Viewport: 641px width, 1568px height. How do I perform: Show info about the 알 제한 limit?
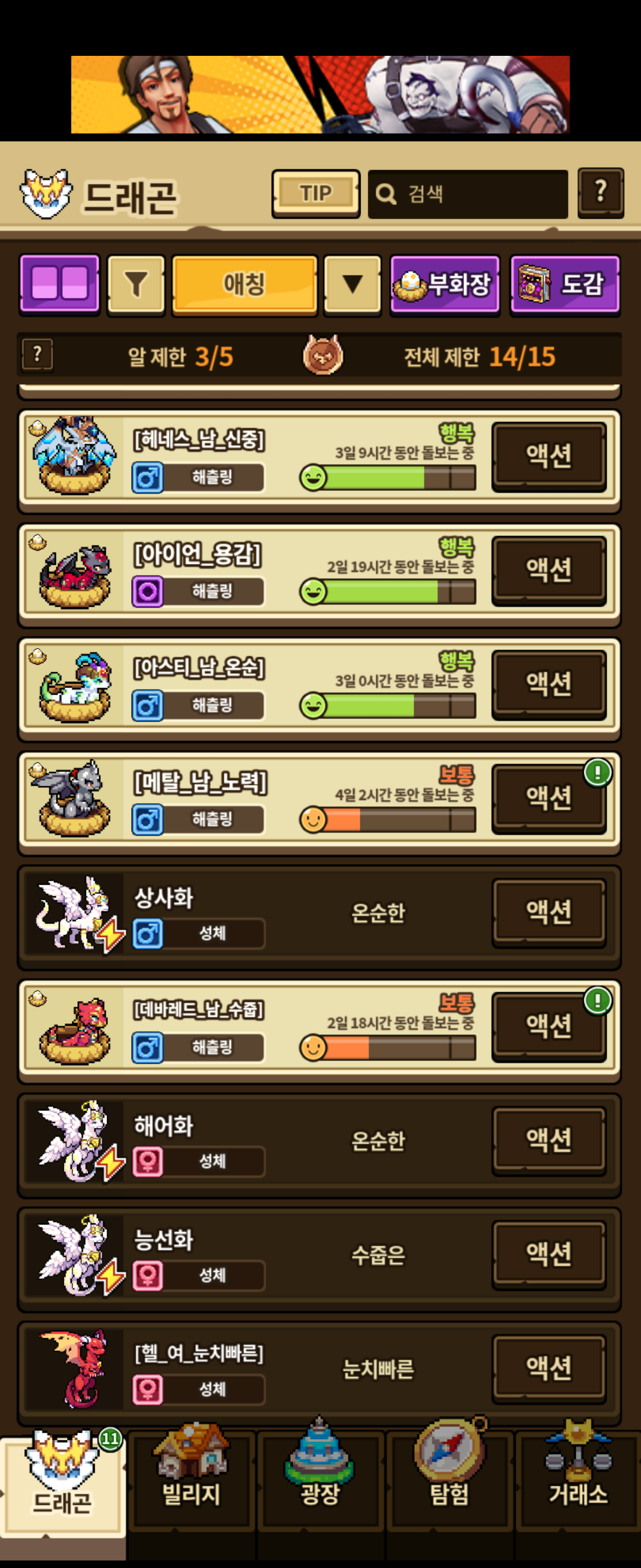point(38,354)
